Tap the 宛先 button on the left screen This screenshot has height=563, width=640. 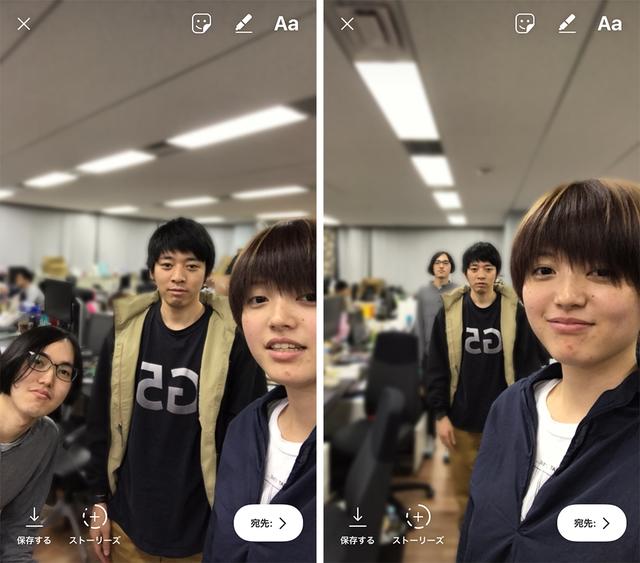pyautogui.click(x=268, y=522)
